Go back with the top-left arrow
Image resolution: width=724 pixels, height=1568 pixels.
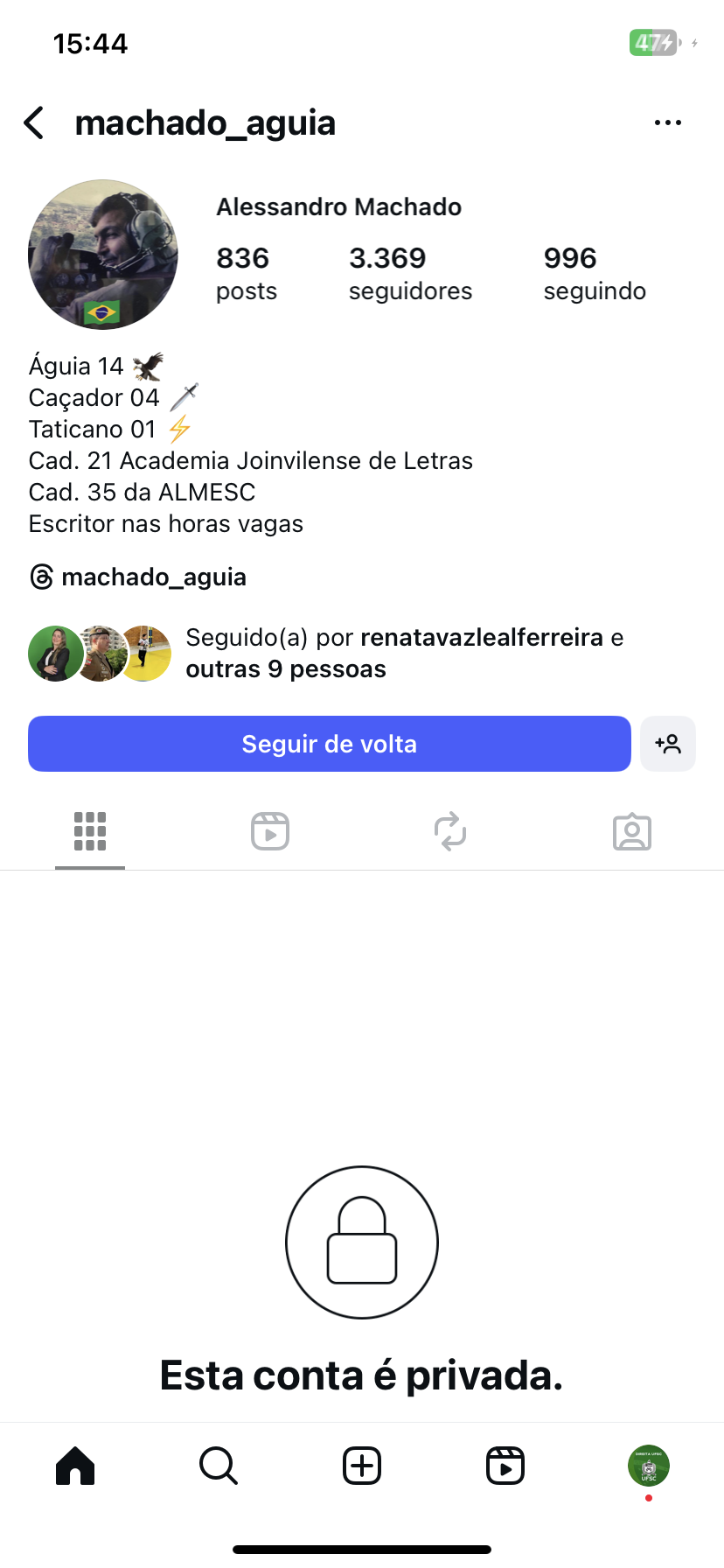point(35,123)
